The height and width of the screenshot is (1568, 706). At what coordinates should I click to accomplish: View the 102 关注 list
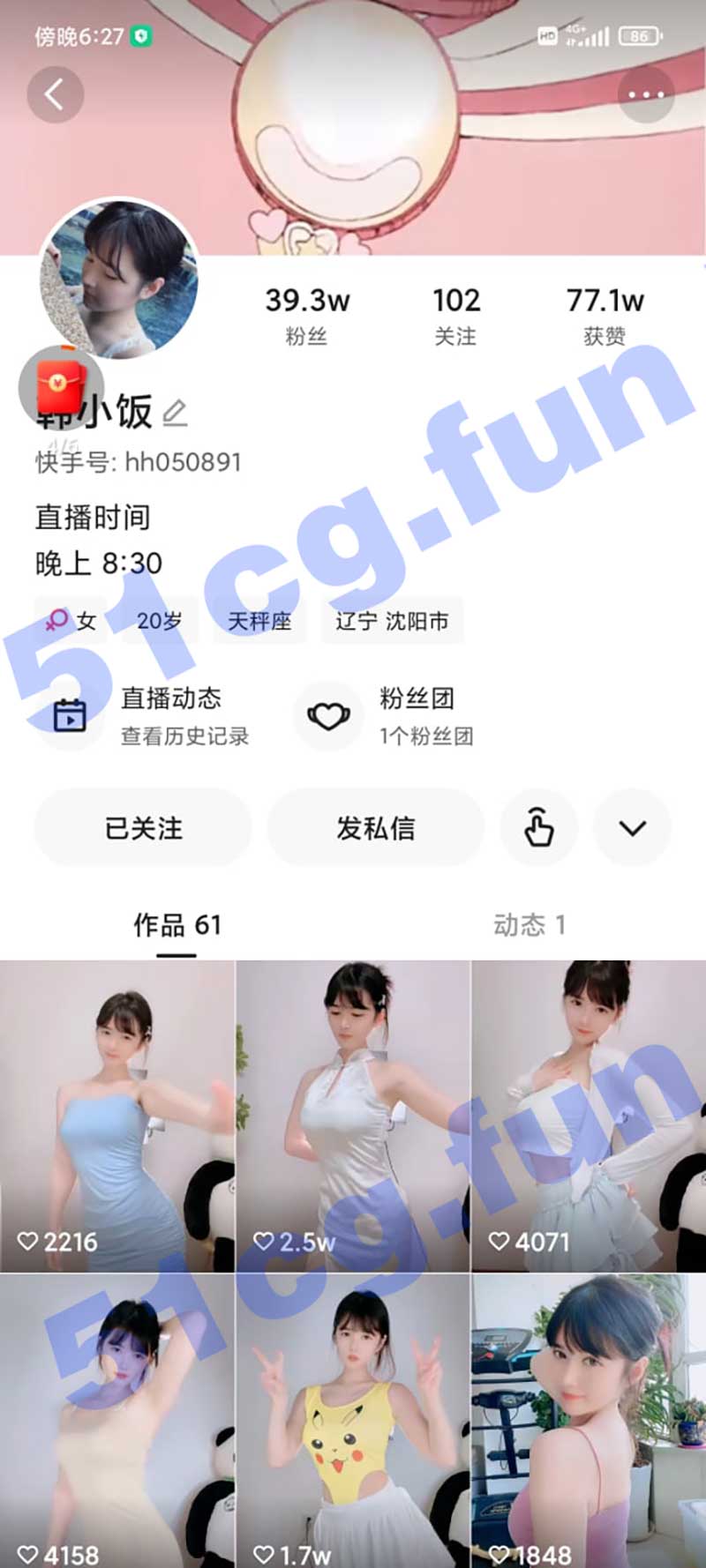click(455, 315)
